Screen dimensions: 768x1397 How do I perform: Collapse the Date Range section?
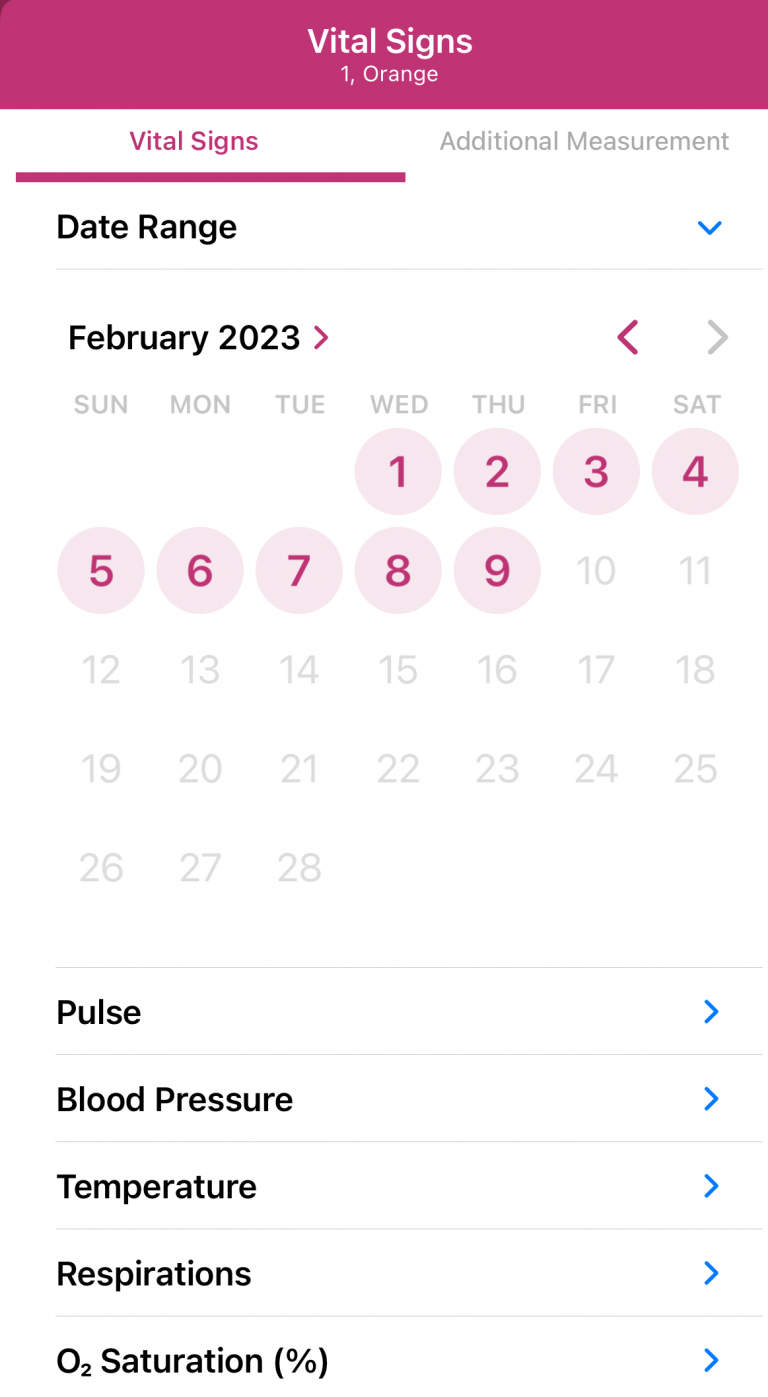[x=708, y=227]
